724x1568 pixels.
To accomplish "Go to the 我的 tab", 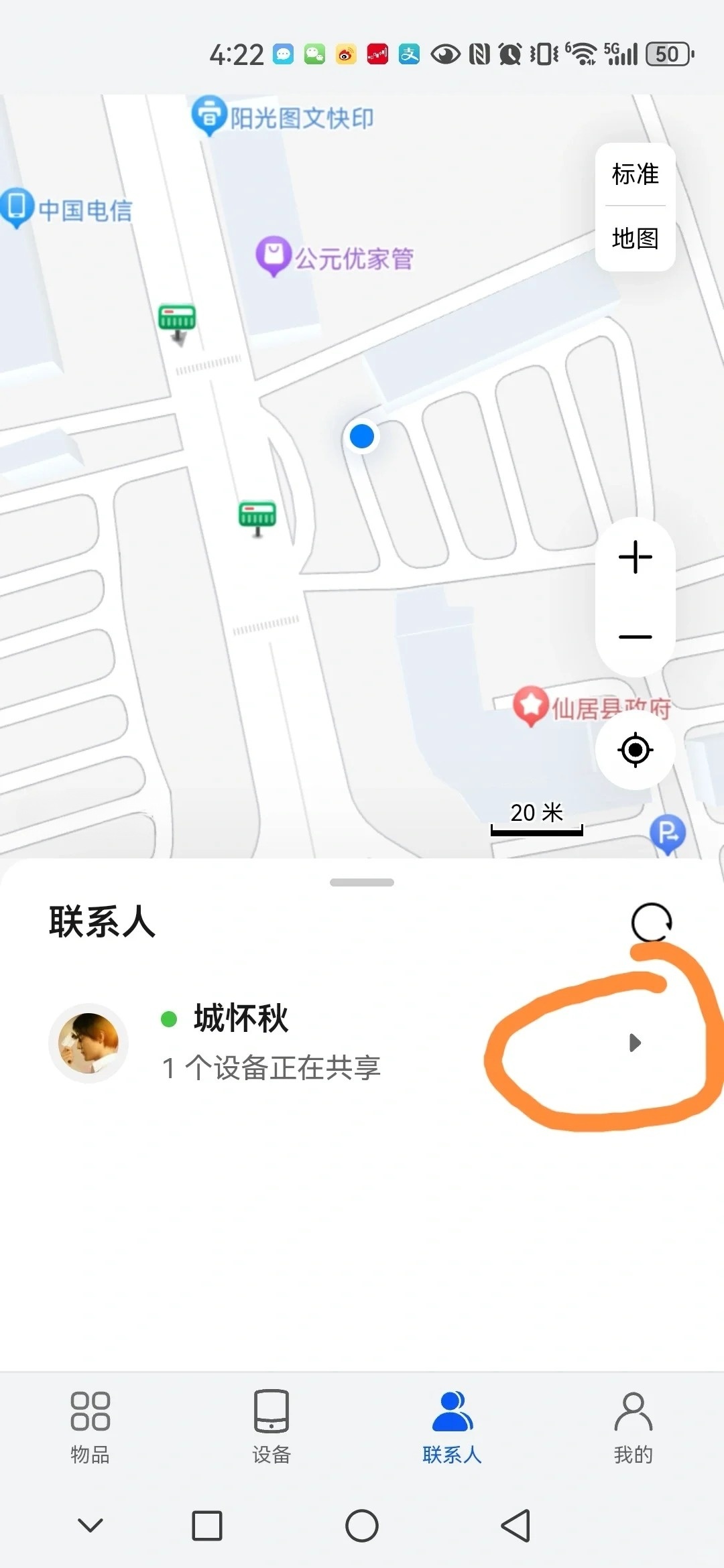I will 633,1426.
